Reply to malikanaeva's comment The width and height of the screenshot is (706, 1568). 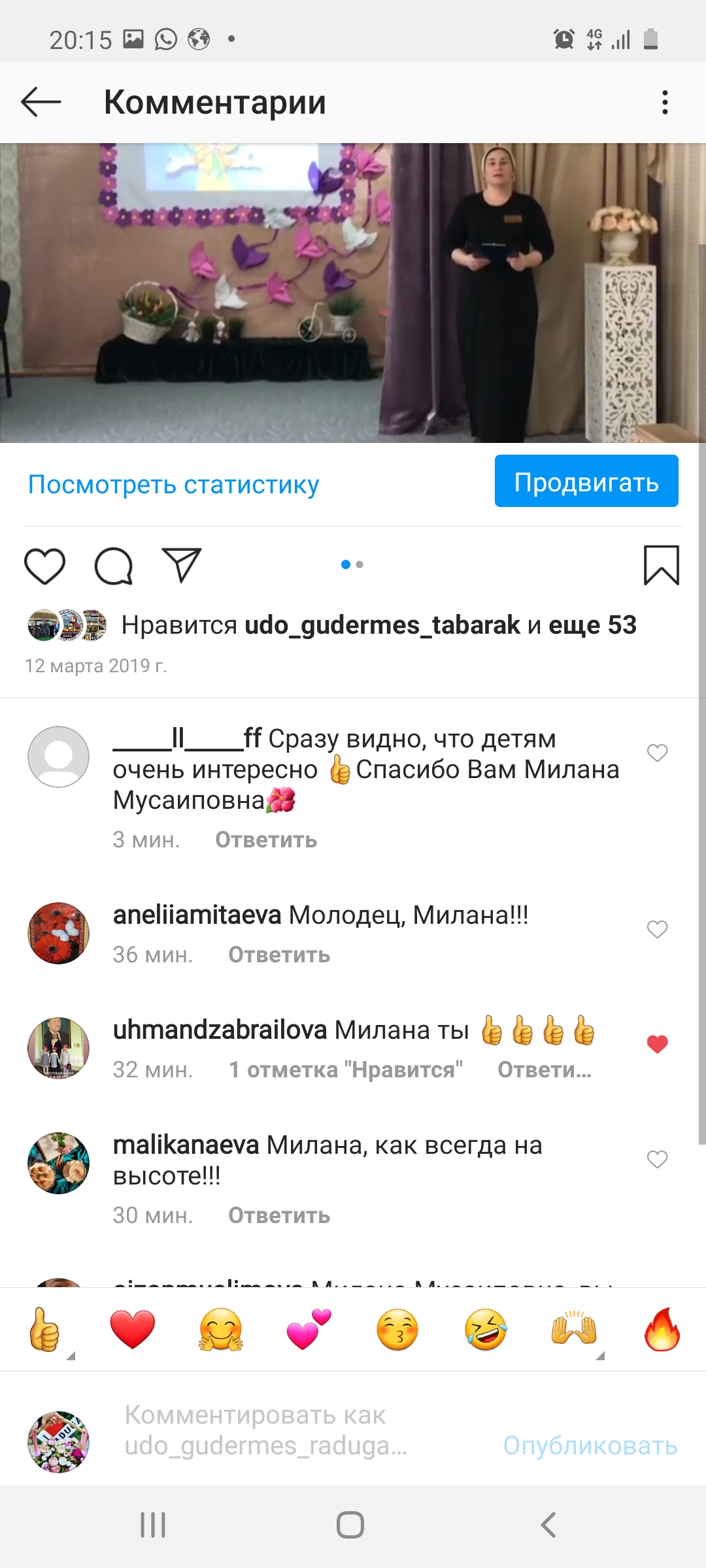[x=279, y=1216]
